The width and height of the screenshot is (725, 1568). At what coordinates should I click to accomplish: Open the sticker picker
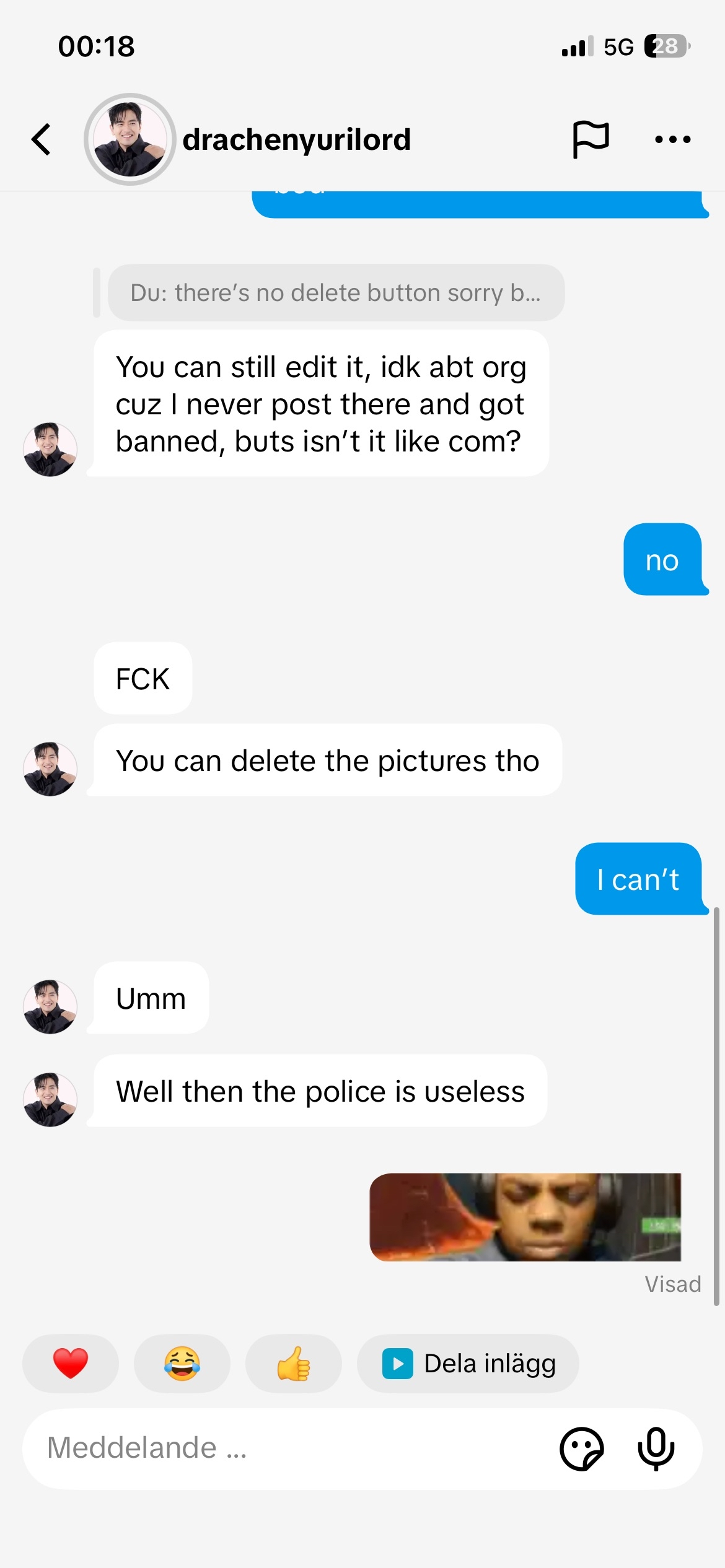(x=581, y=1448)
